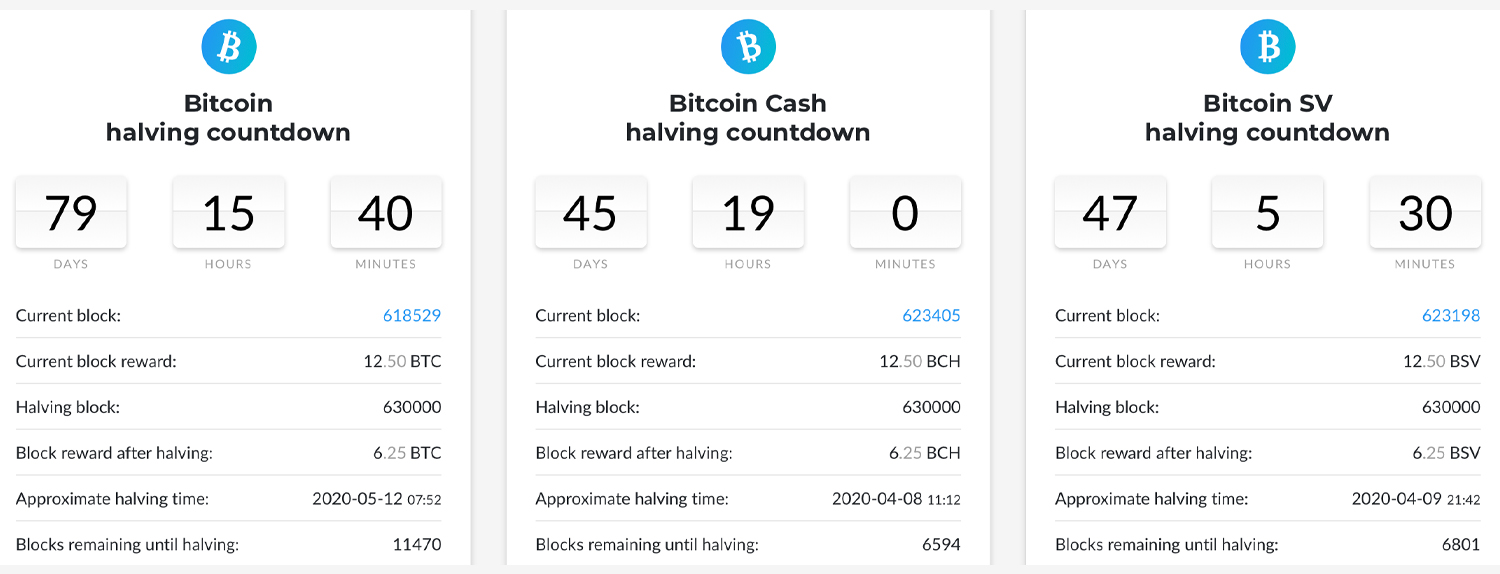Image resolution: width=1500 pixels, height=574 pixels.
Task: Open Bitcoin Cash current block 623405
Action: coord(931,316)
